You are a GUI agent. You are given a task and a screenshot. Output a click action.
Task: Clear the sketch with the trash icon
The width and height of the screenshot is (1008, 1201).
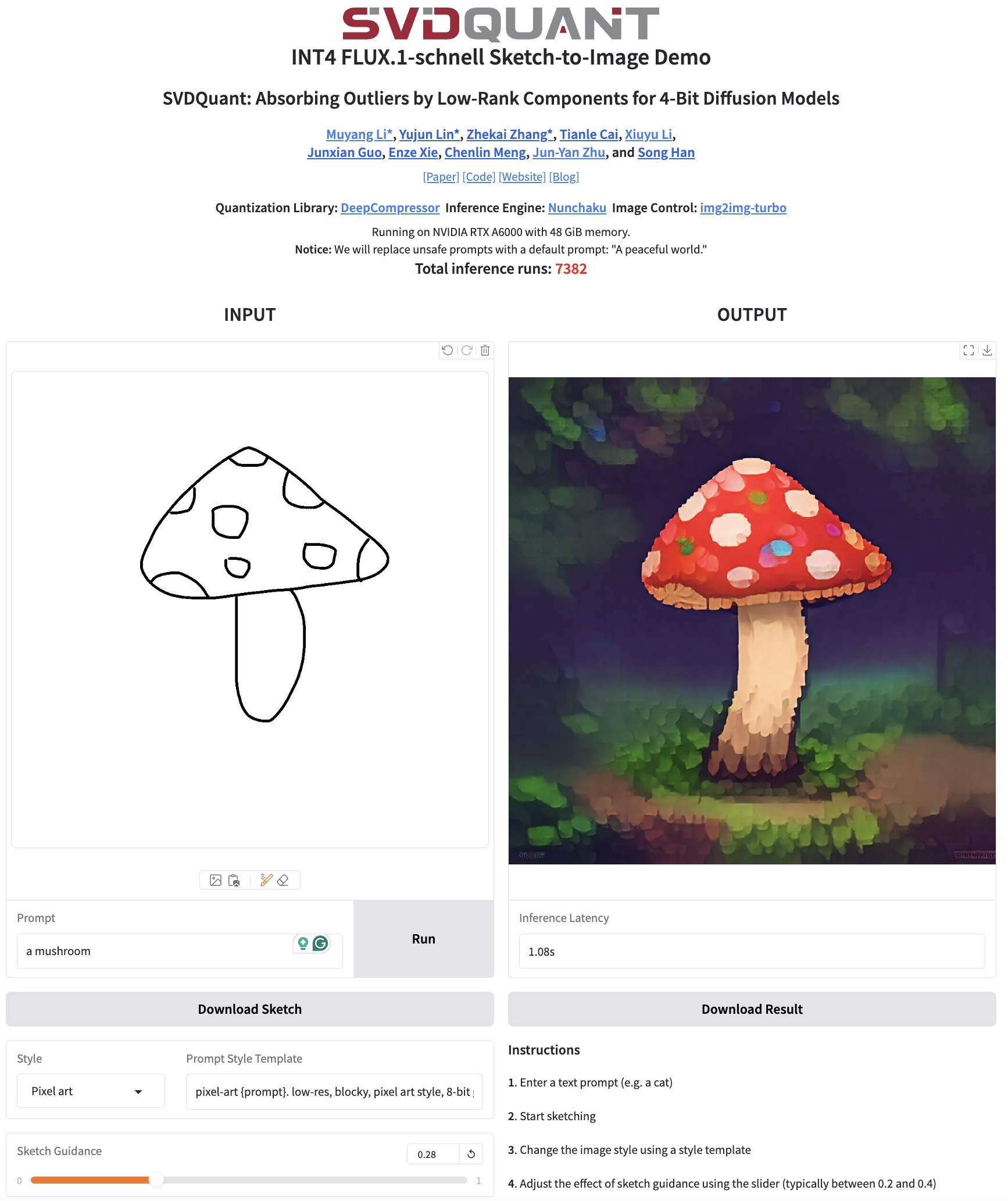[x=485, y=350]
